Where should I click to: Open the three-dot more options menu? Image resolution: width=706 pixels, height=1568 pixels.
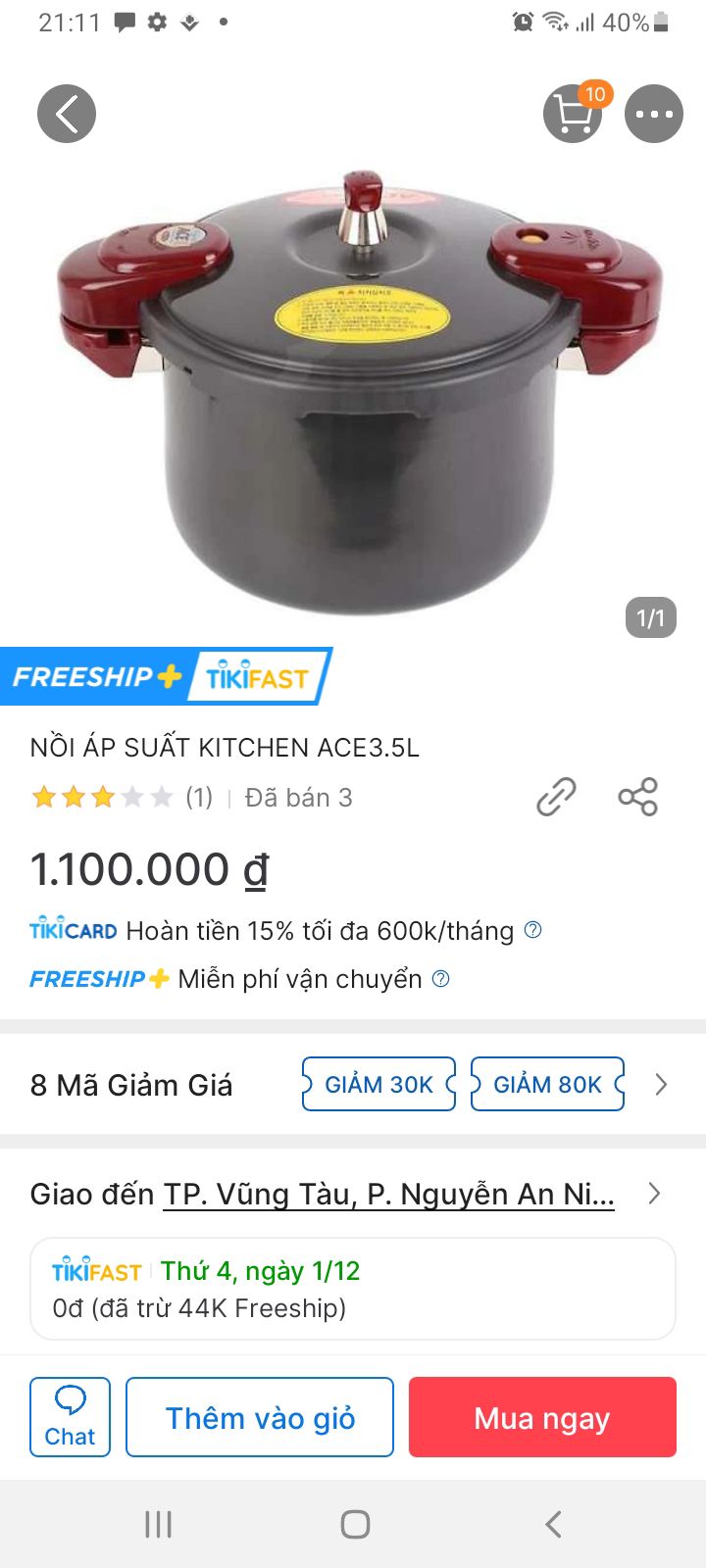(x=653, y=114)
